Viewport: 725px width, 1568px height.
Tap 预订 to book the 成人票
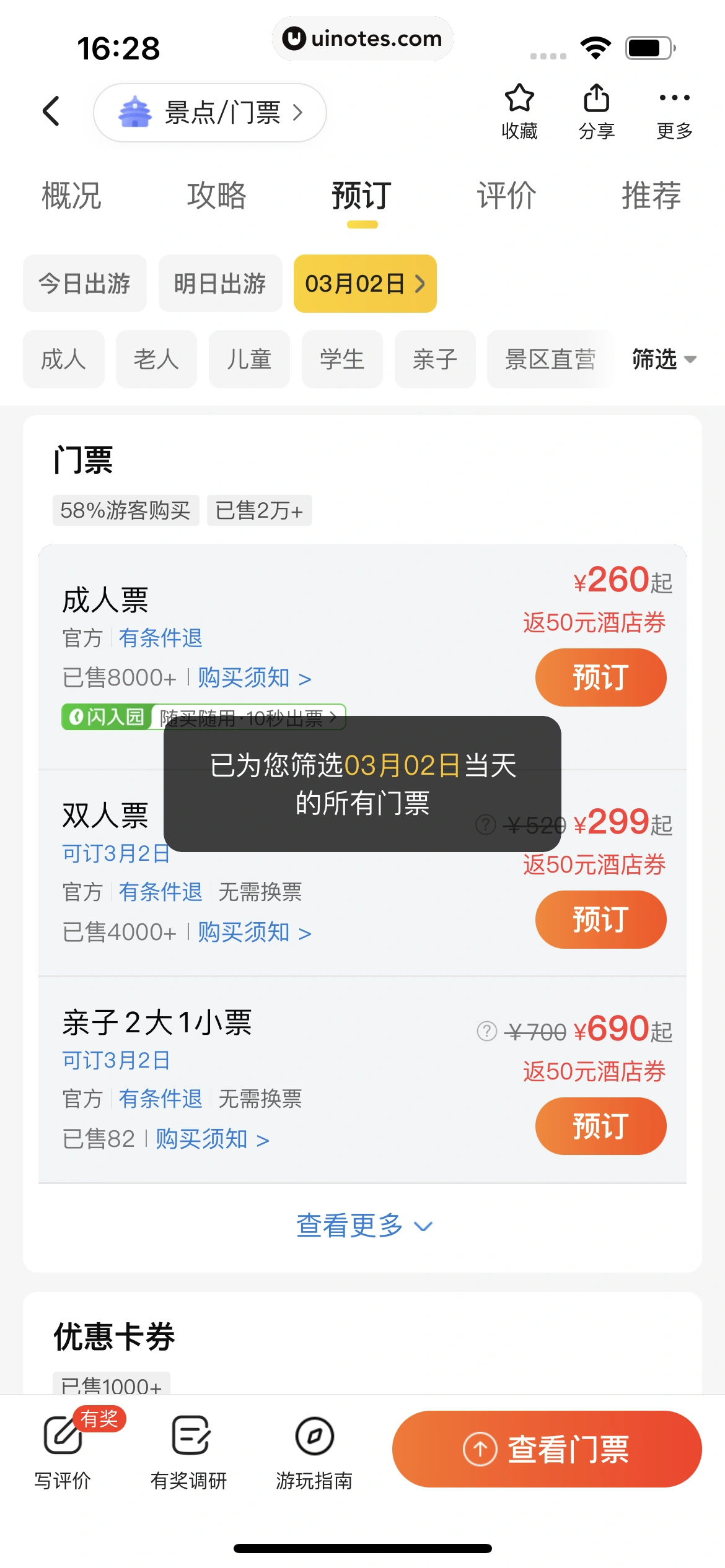pos(600,677)
